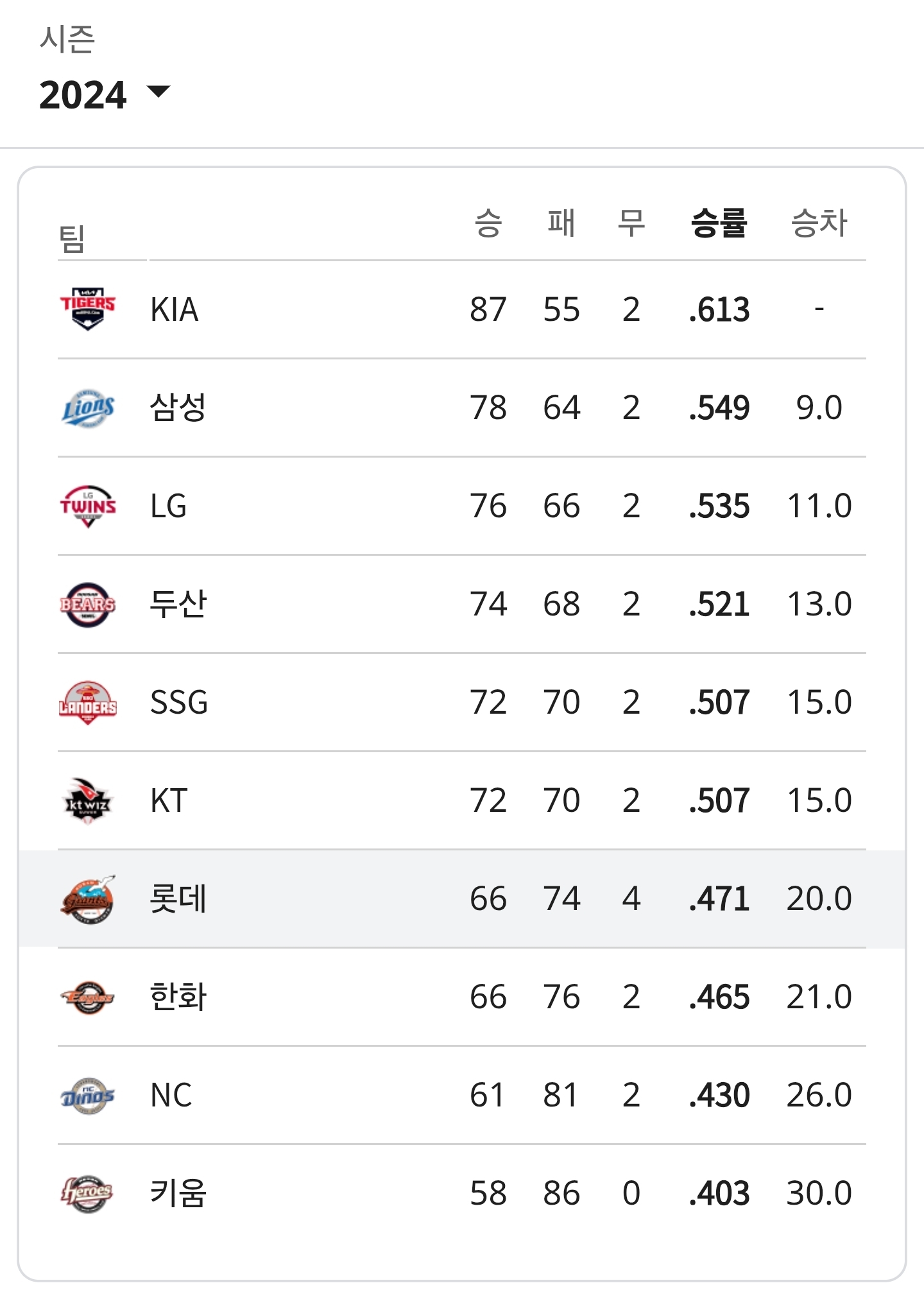
Task: Open the NC team row
Action: pos(462,1096)
